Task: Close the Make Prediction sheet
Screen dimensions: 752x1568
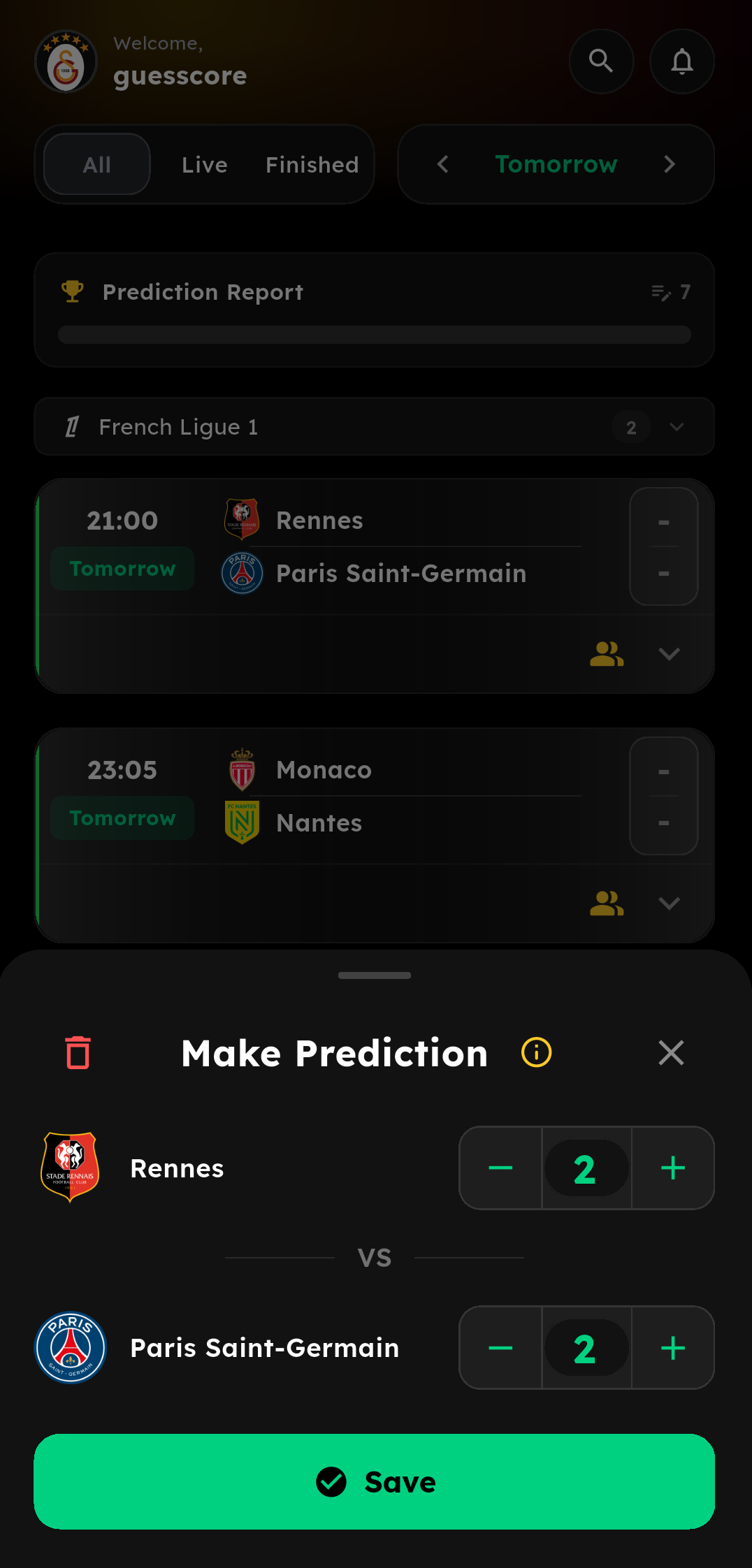Action: coord(670,1052)
